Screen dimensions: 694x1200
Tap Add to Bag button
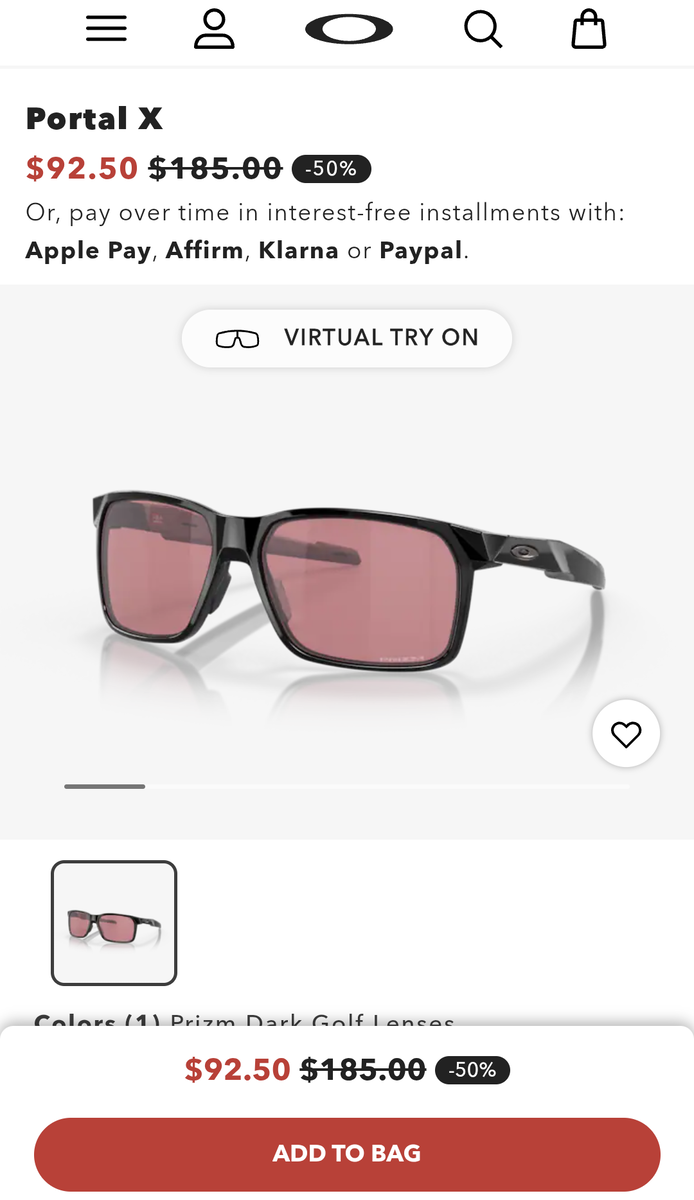[347, 1153]
